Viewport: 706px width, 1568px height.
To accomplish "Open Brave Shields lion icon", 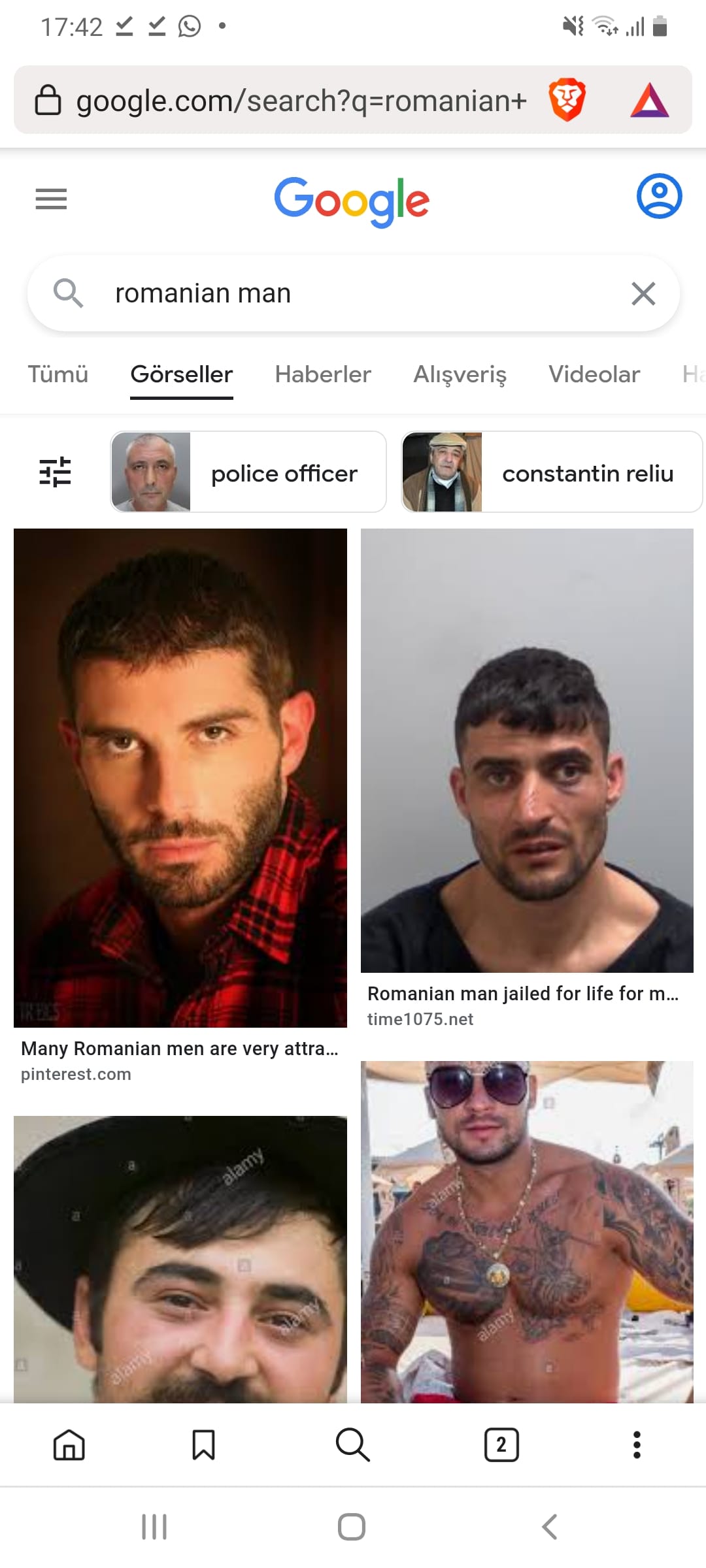I will tap(567, 101).
